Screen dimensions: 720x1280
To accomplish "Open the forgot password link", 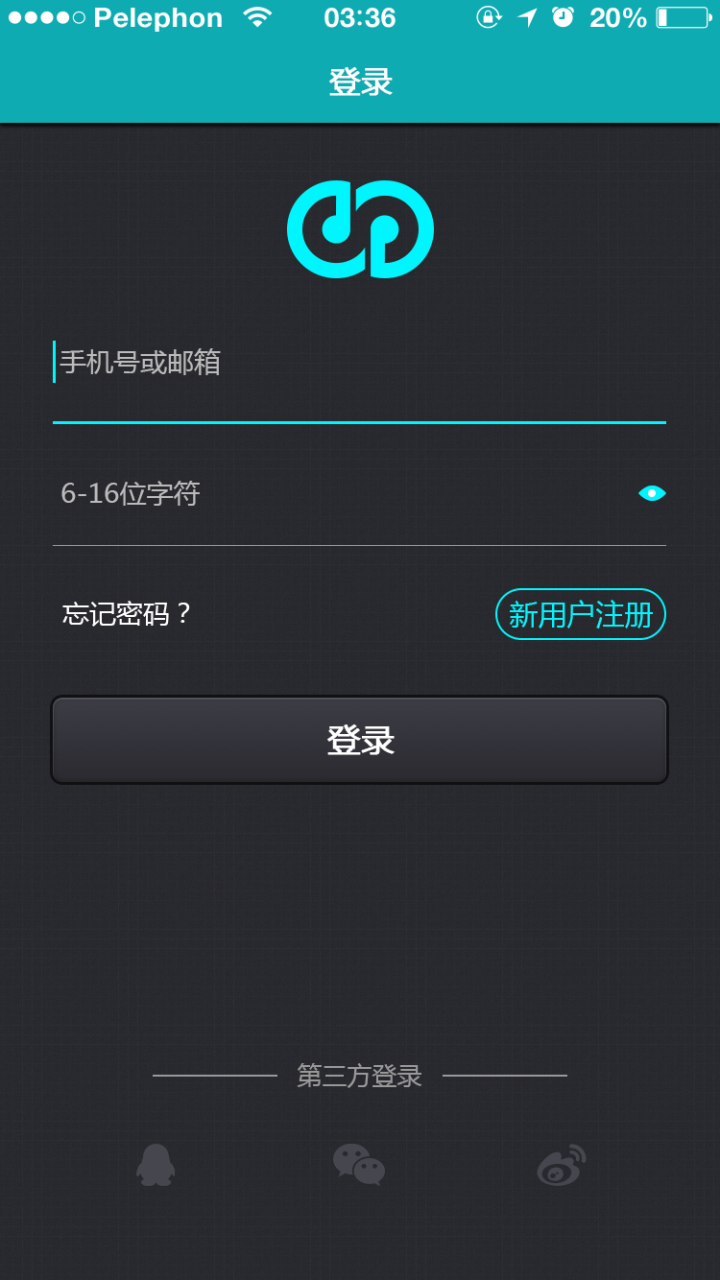I will click(x=127, y=614).
